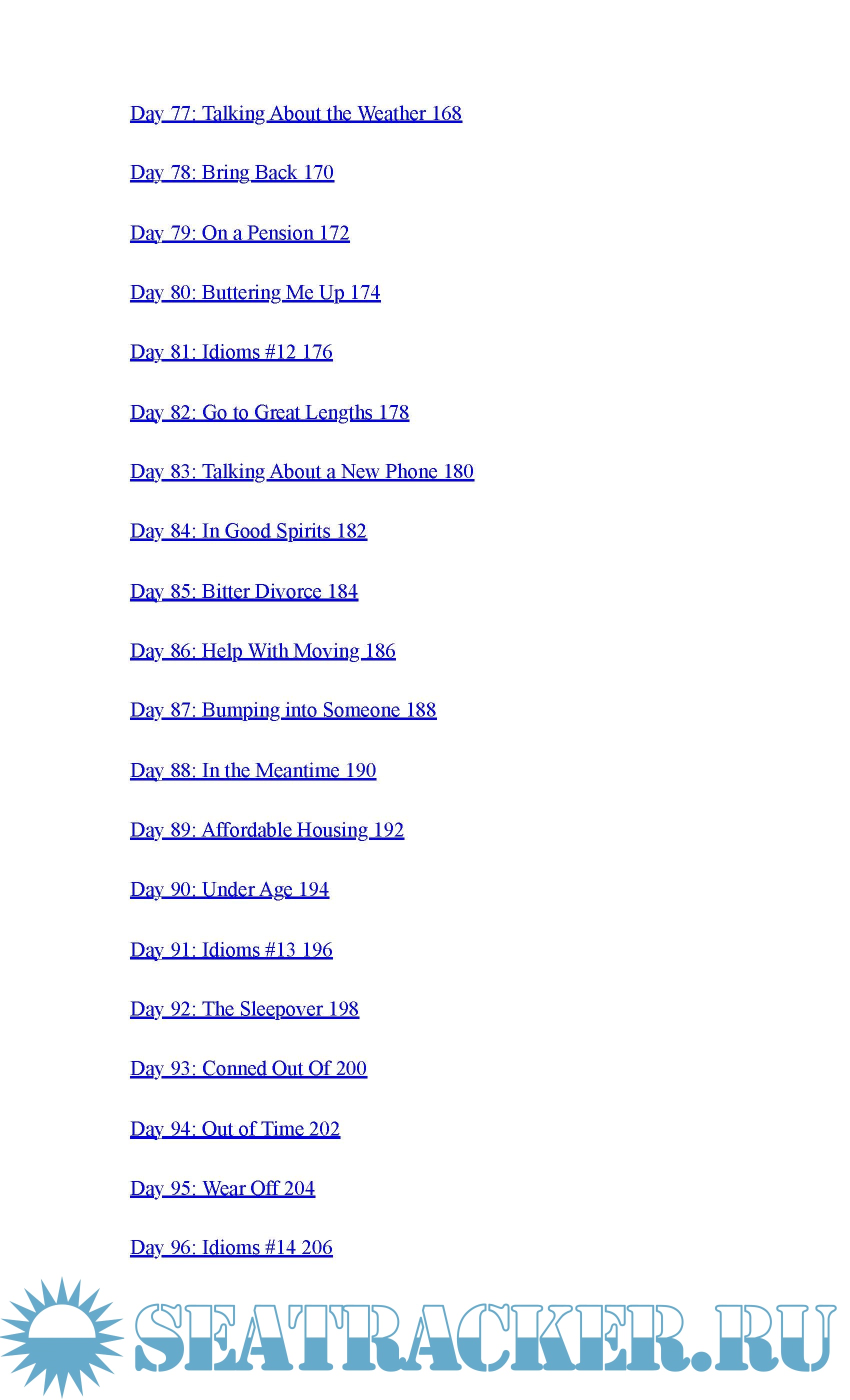Open Day 89: Affordable Housing
The width and height of the screenshot is (850, 1400).
266,830
